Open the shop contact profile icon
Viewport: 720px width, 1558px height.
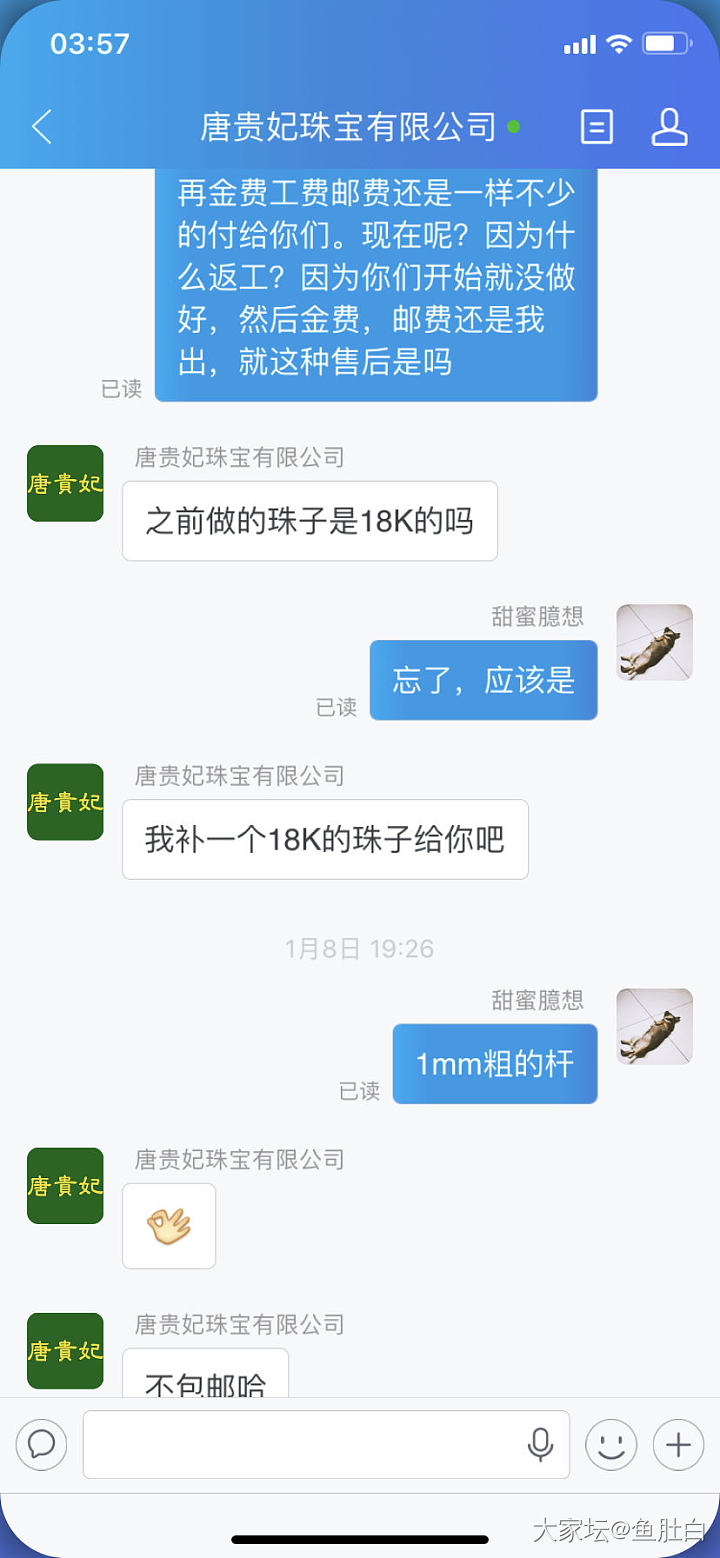coord(669,127)
